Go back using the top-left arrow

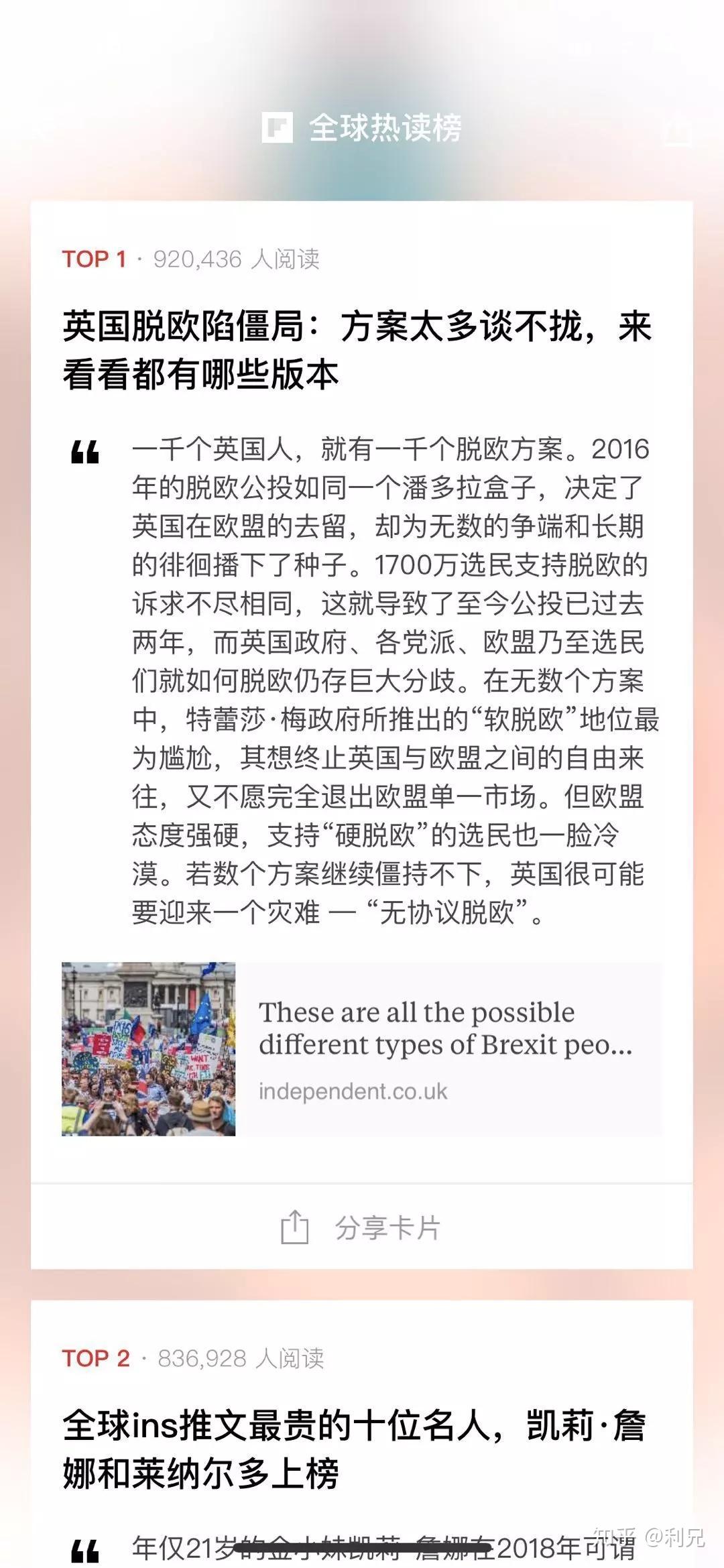point(40,129)
